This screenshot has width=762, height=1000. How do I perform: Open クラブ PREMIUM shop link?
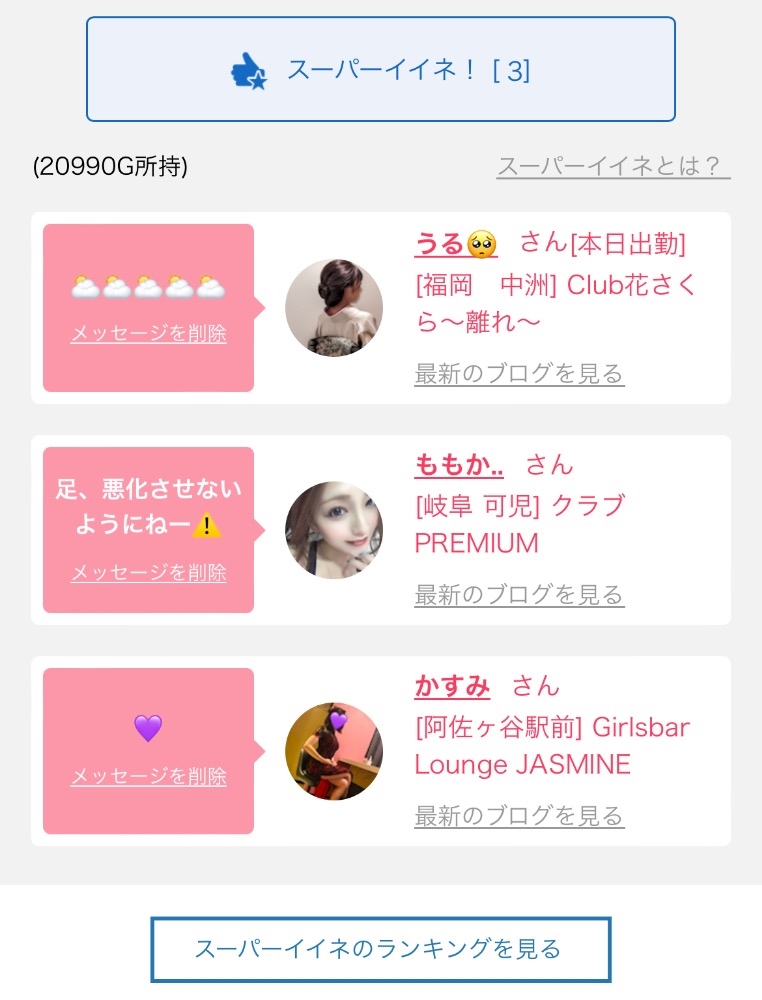(519, 525)
